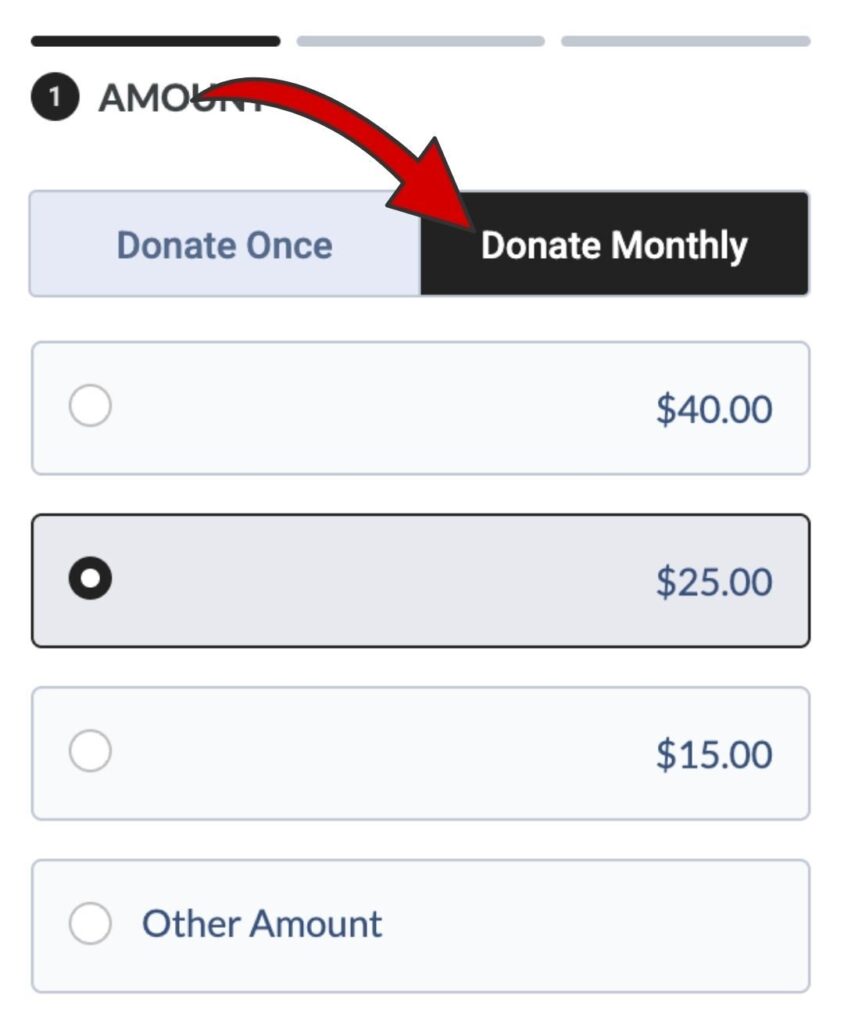This screenshot has height=1024, width=844.
Task: Pick the $15.00 donation amount
Action: (420, 753)
